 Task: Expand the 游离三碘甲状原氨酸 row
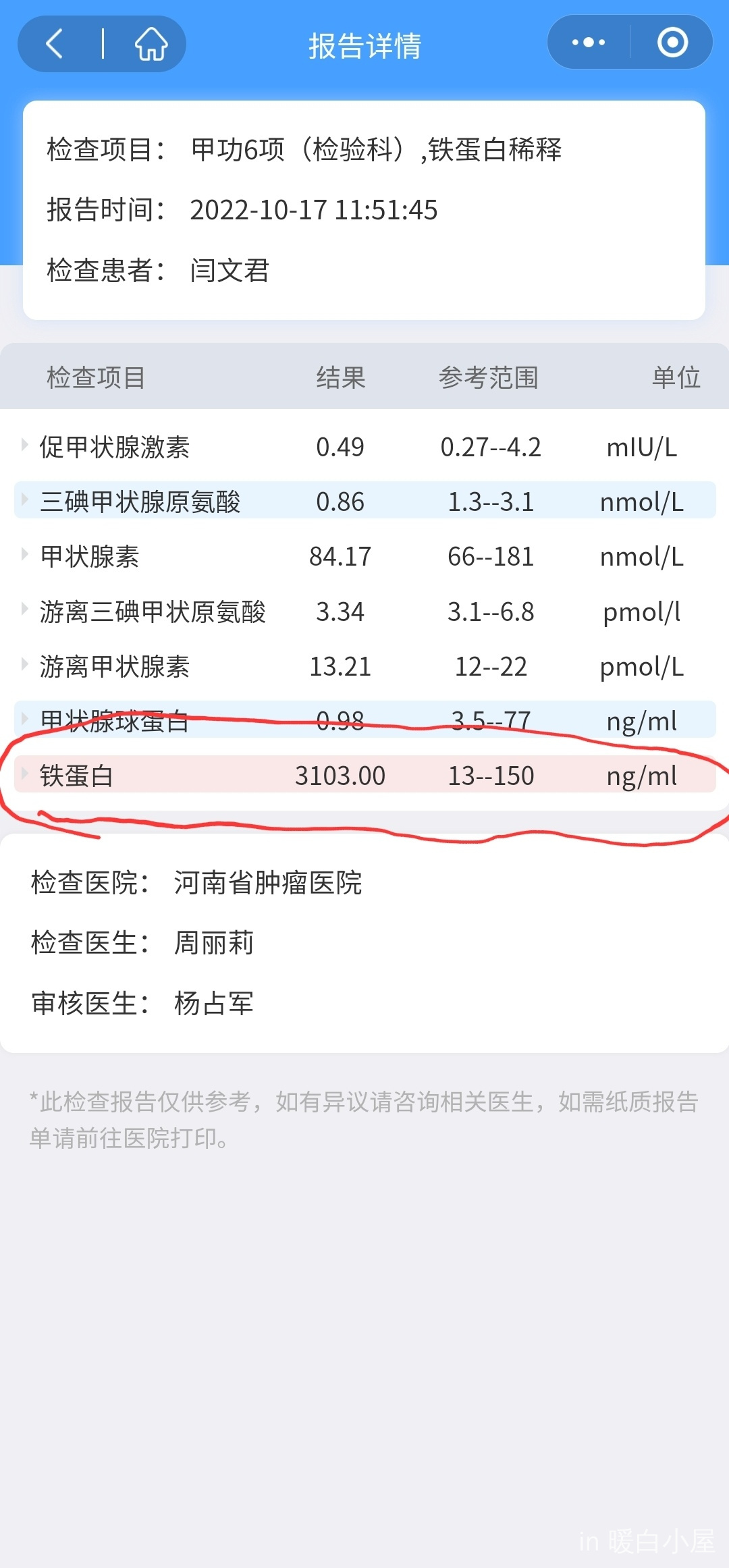point(26,610)
